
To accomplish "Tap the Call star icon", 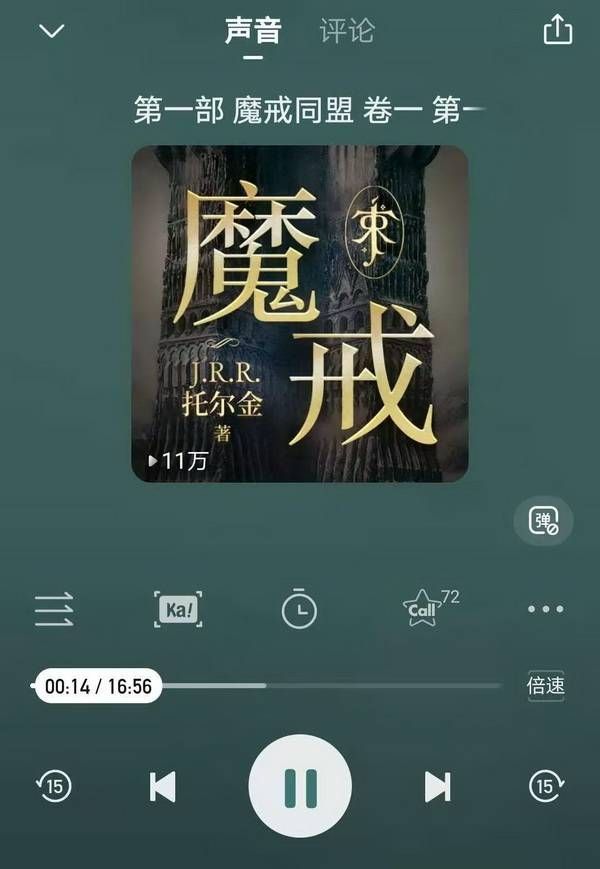I will click(x=422, y=609).
